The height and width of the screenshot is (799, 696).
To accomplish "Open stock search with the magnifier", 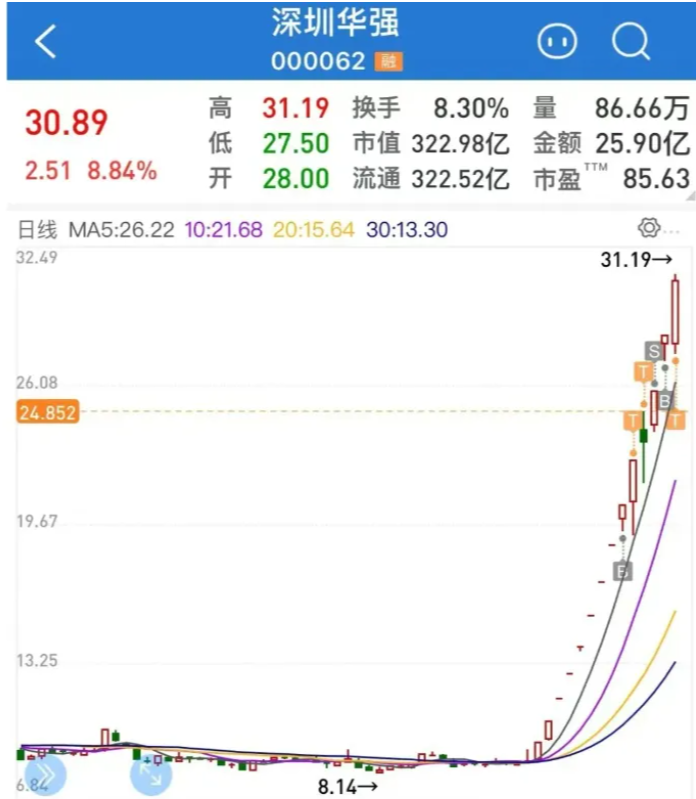I will click(631, 42).
